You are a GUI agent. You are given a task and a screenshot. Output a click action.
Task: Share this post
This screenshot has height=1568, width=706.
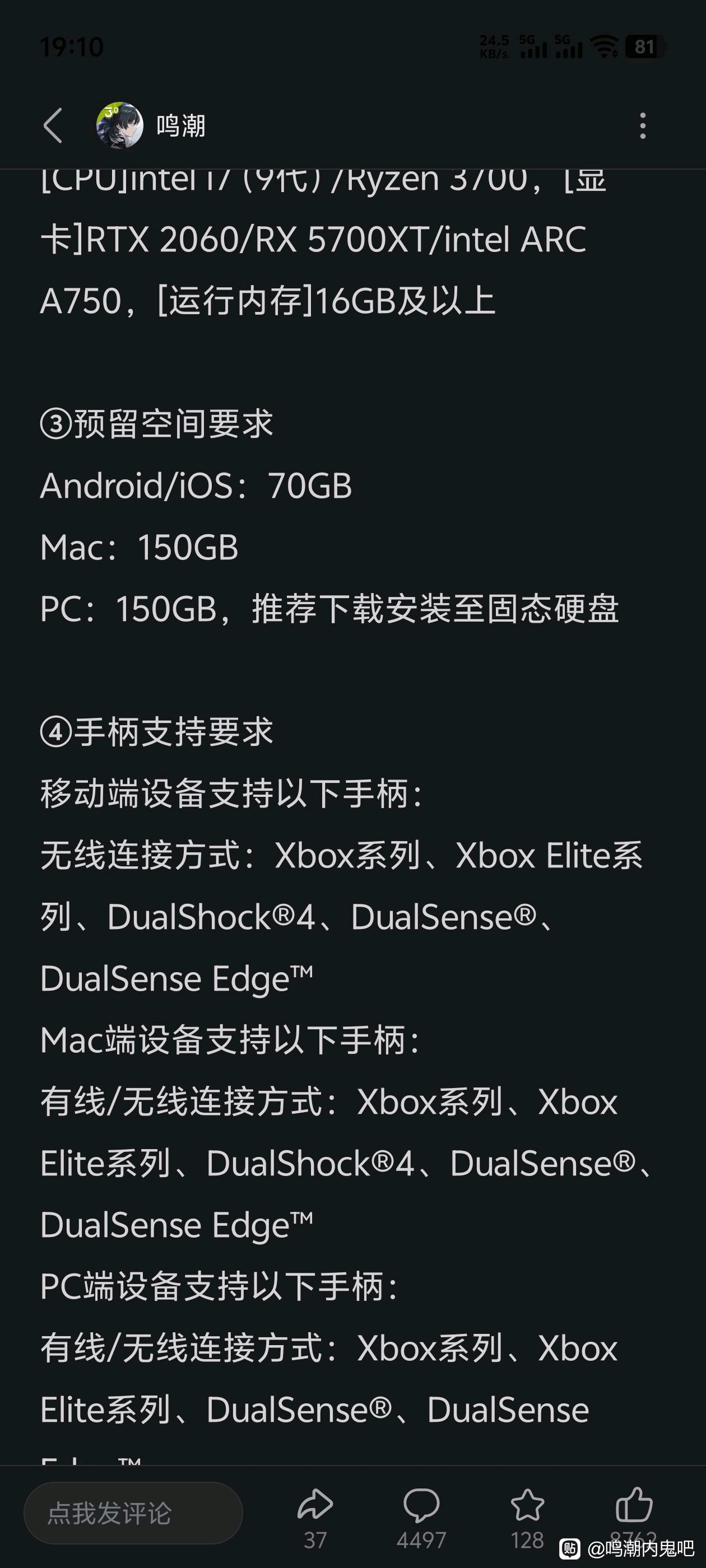point(315,1518)
